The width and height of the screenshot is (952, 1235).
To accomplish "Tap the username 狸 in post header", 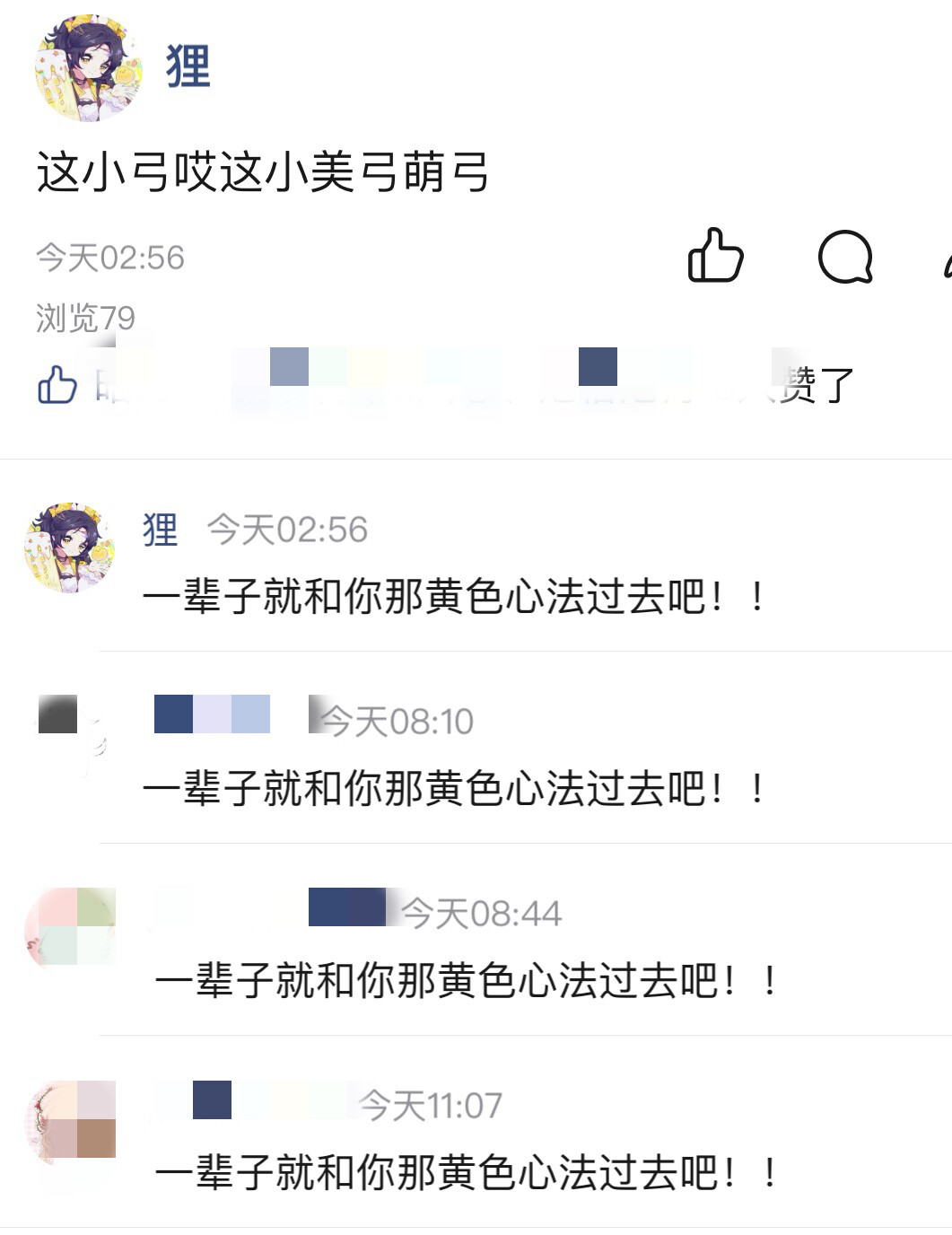I will (x=188, y=66).
